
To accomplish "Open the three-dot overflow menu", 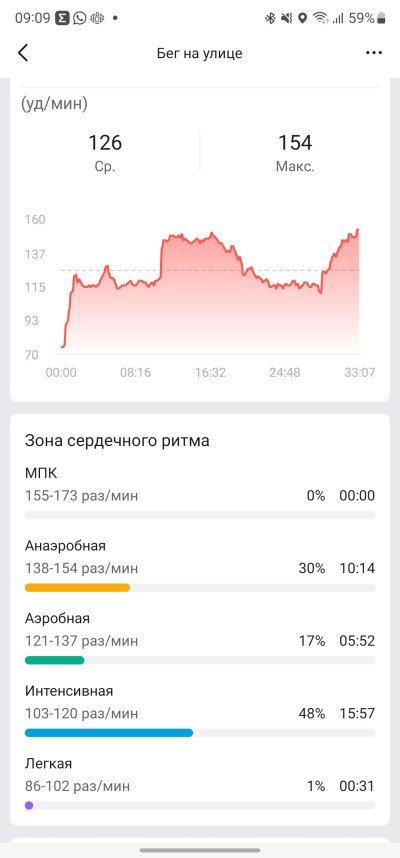I will [374, 53].
